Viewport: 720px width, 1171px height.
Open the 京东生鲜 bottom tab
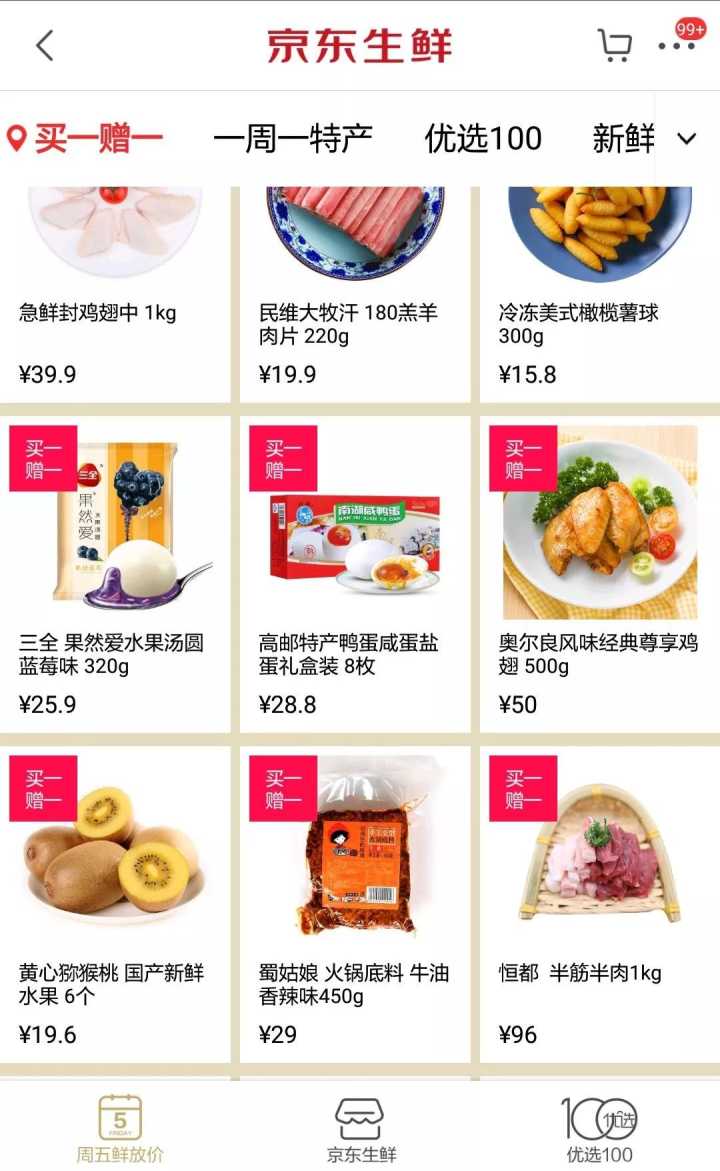[360, 1129]
